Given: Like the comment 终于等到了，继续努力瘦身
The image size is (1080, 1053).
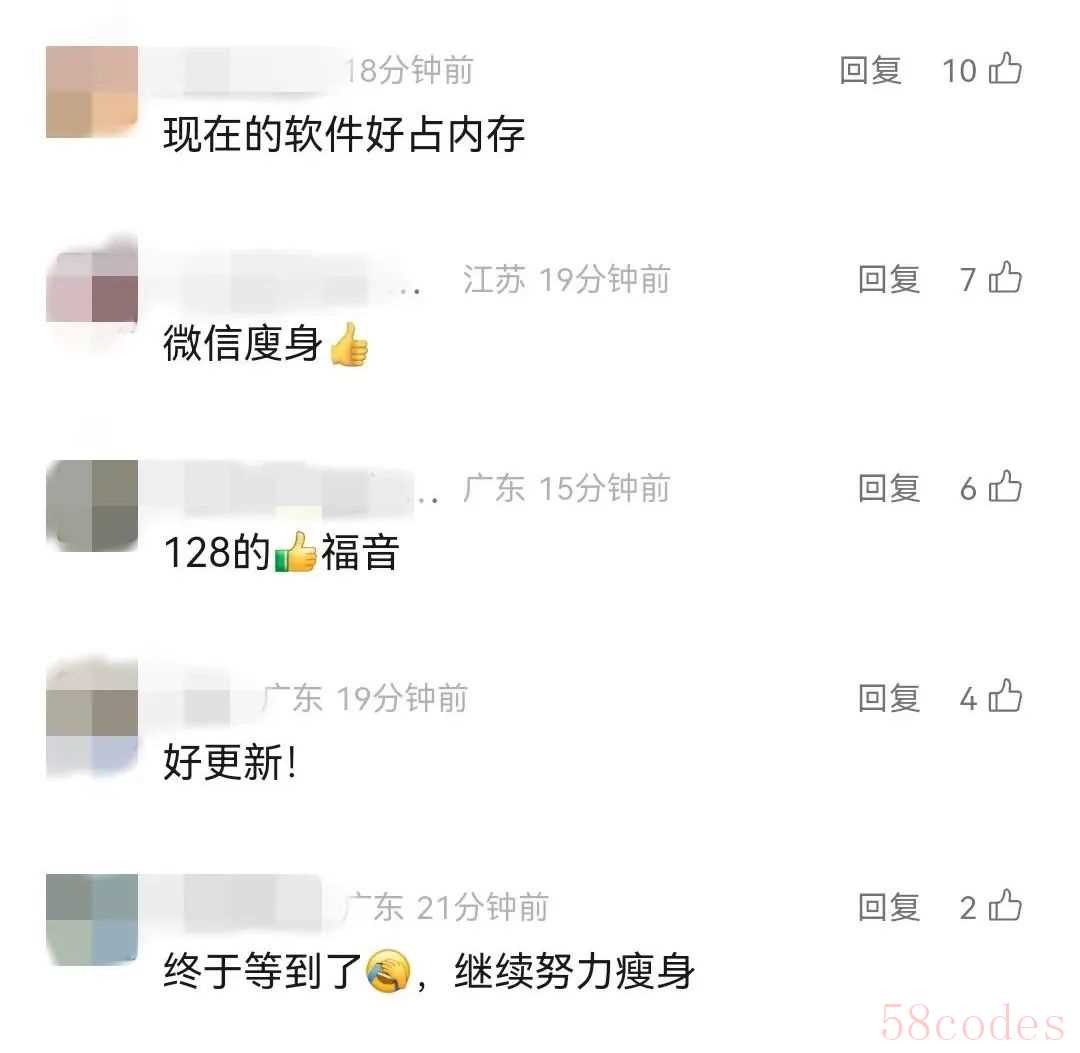Looking at the screenshot, I should click(1005, 907).
